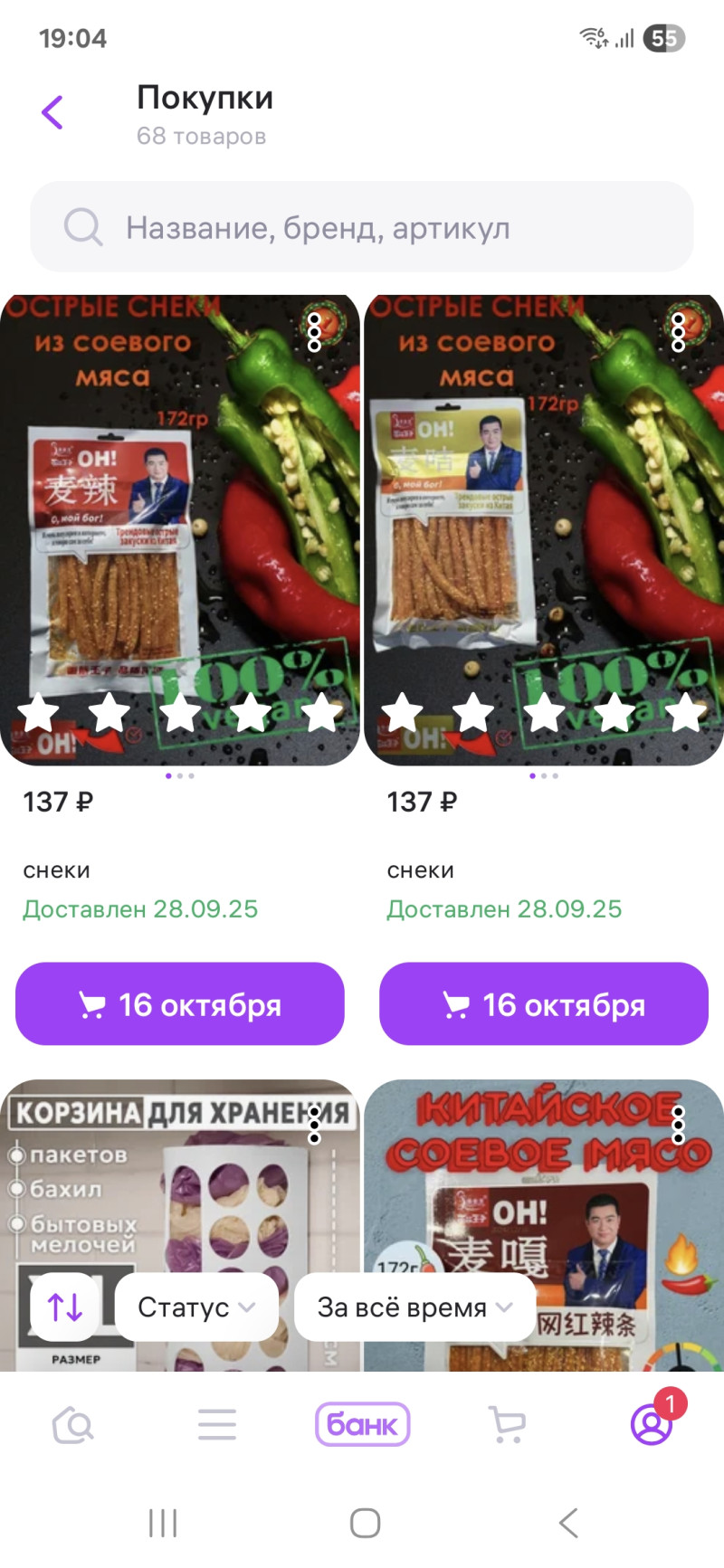Switch to the home search tab

click(x=72, y=1425)
